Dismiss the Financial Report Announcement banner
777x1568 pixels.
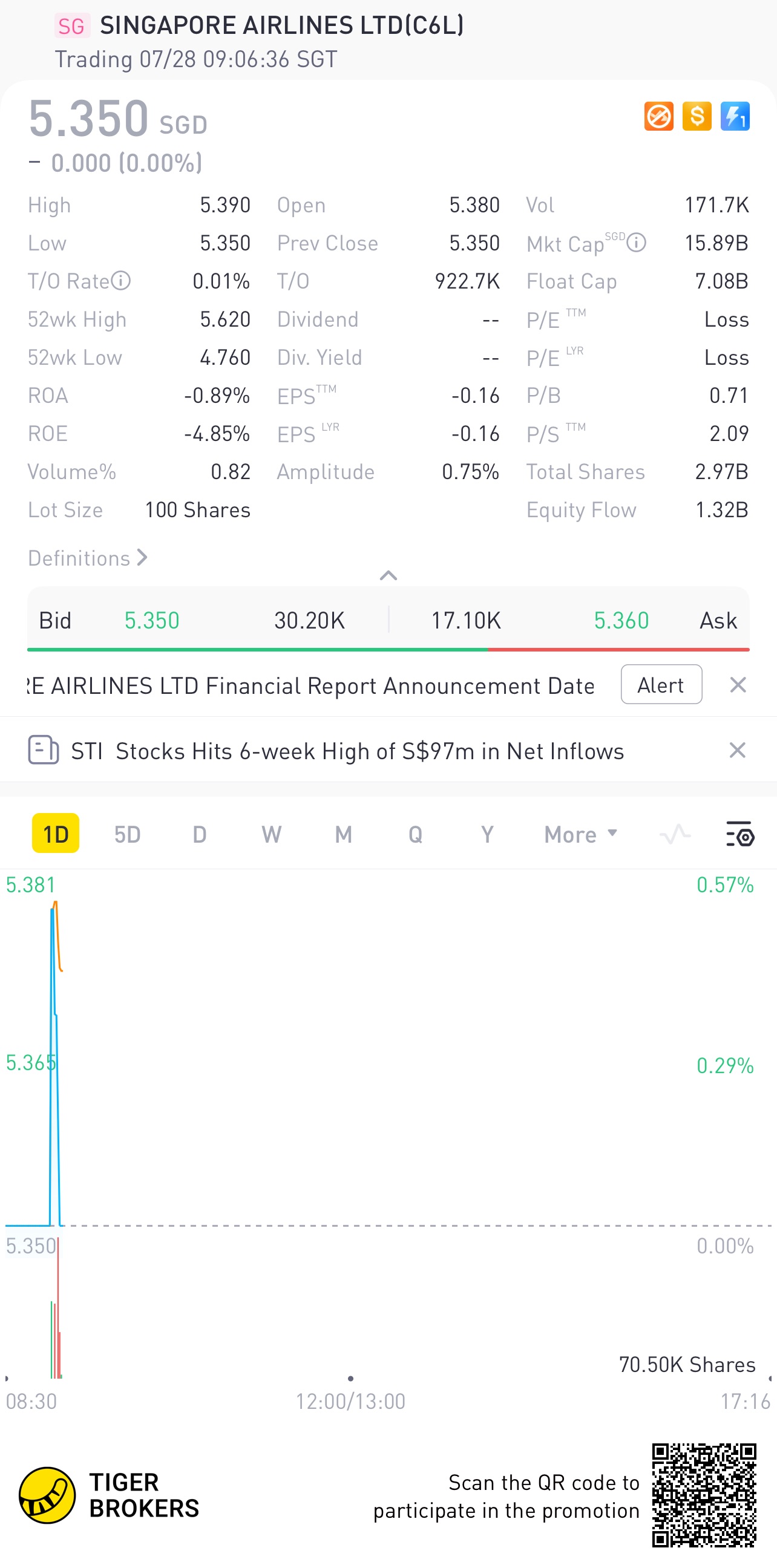click(738, 685)
